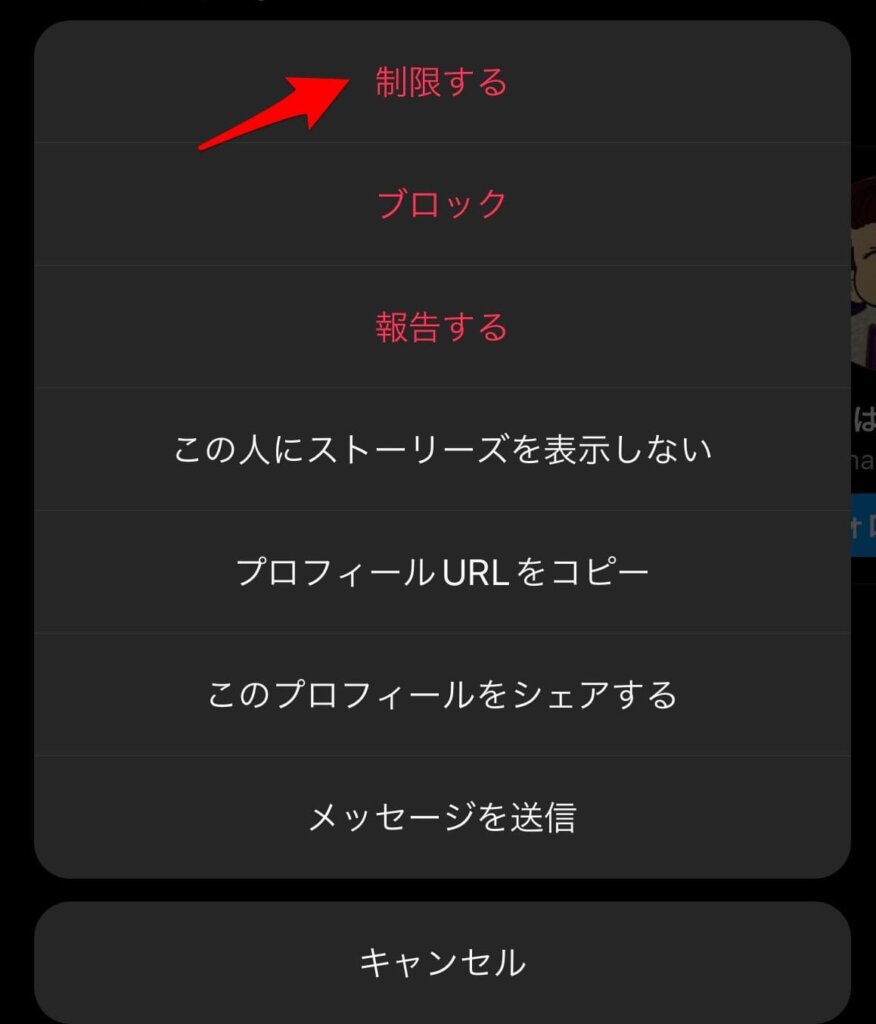
Task: Copy the profile URL via プロフィールURLをコピー
Action: click(x=442, y=572)
